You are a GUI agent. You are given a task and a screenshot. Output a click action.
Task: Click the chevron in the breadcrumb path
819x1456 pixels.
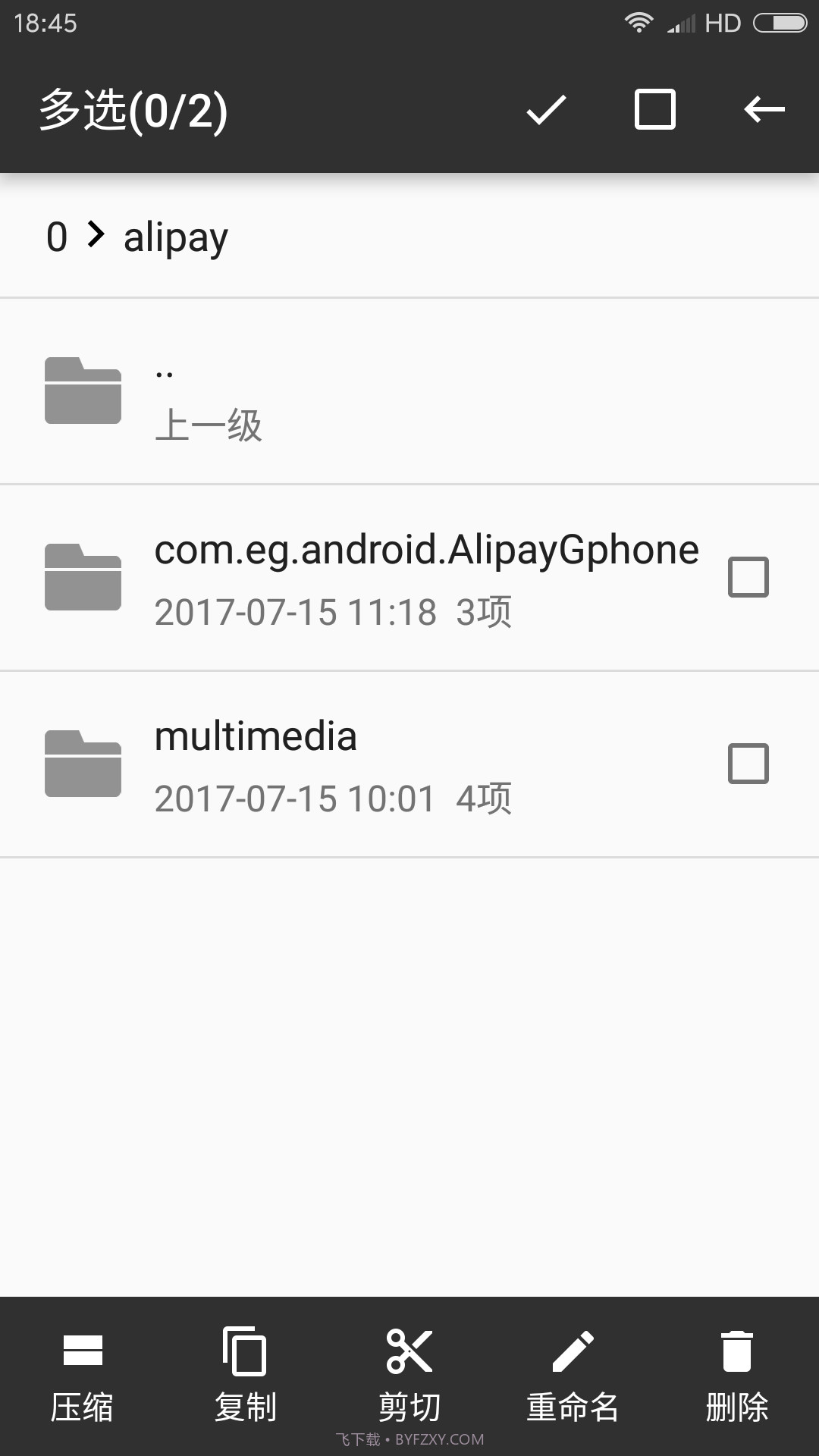tap(97, 237)
